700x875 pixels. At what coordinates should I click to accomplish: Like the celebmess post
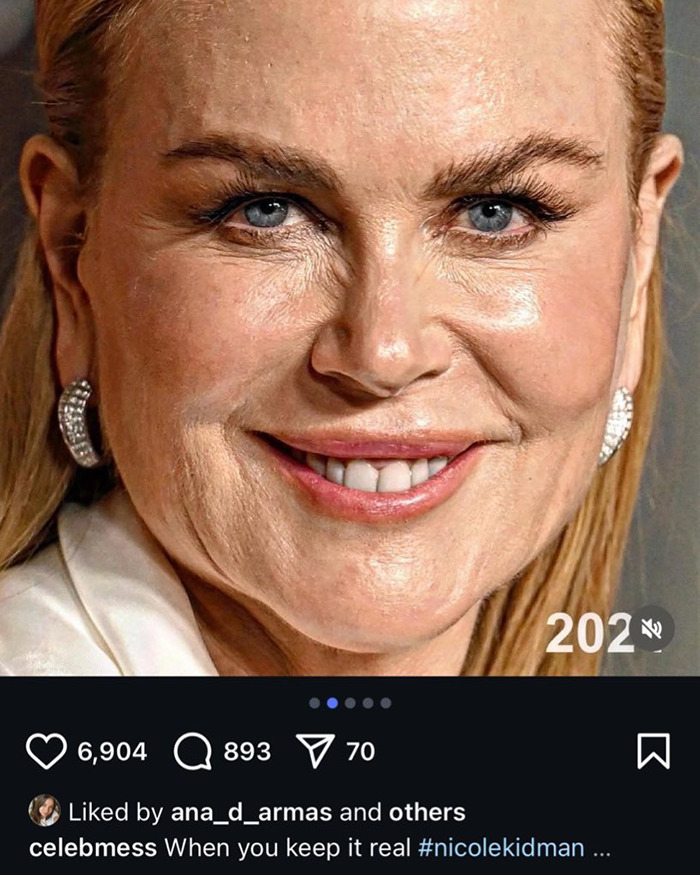tap(46, 751)
